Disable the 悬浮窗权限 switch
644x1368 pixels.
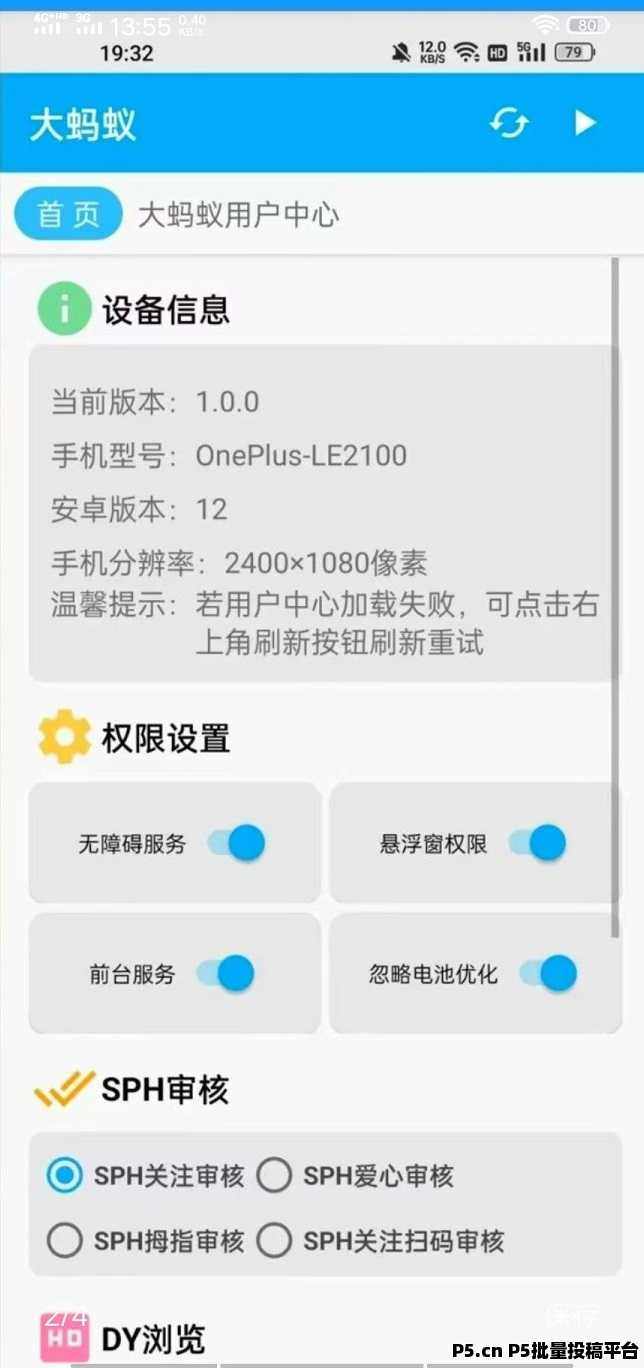pos(538,843)
